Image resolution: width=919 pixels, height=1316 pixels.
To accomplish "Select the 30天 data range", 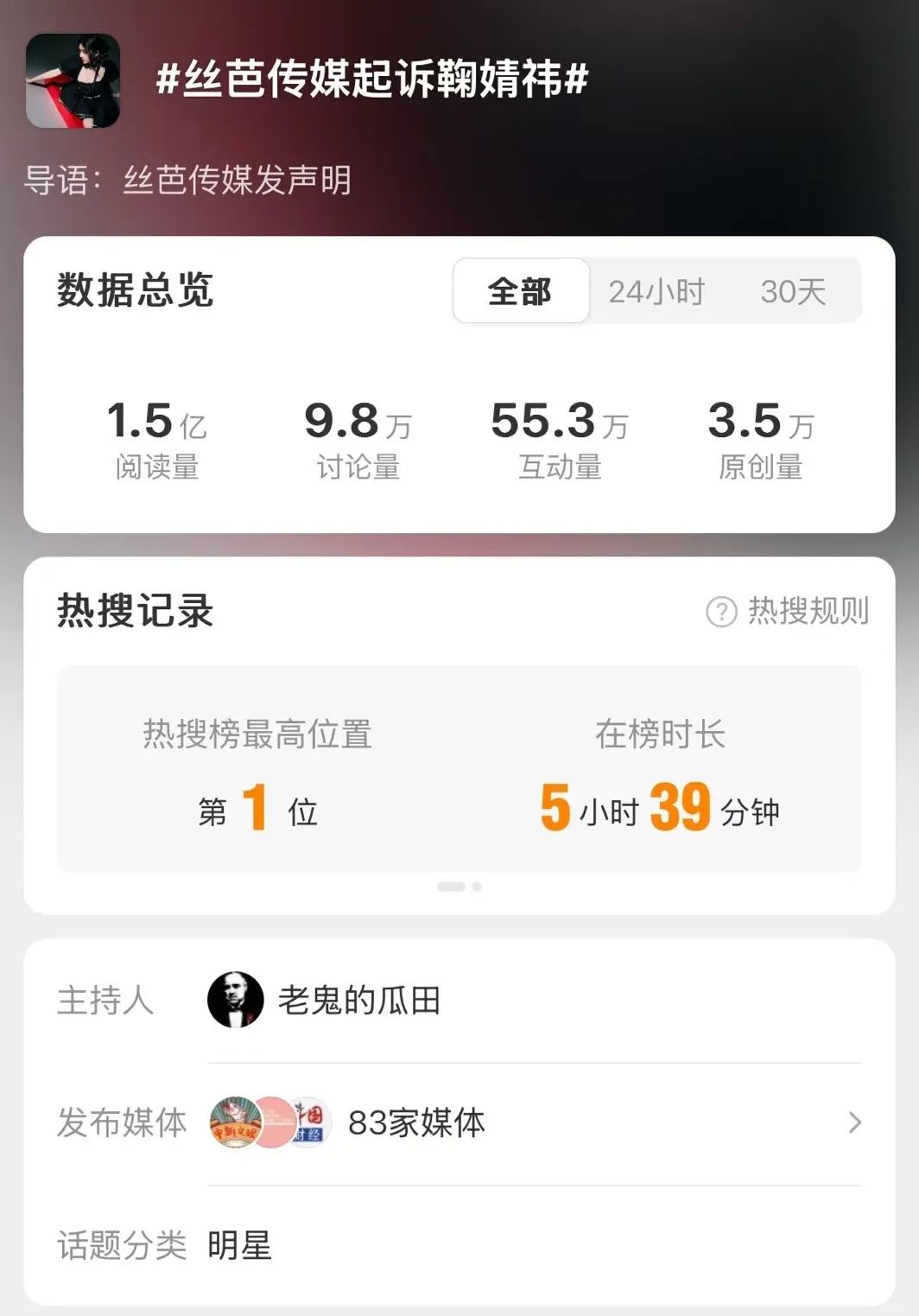I will (793, 292).
